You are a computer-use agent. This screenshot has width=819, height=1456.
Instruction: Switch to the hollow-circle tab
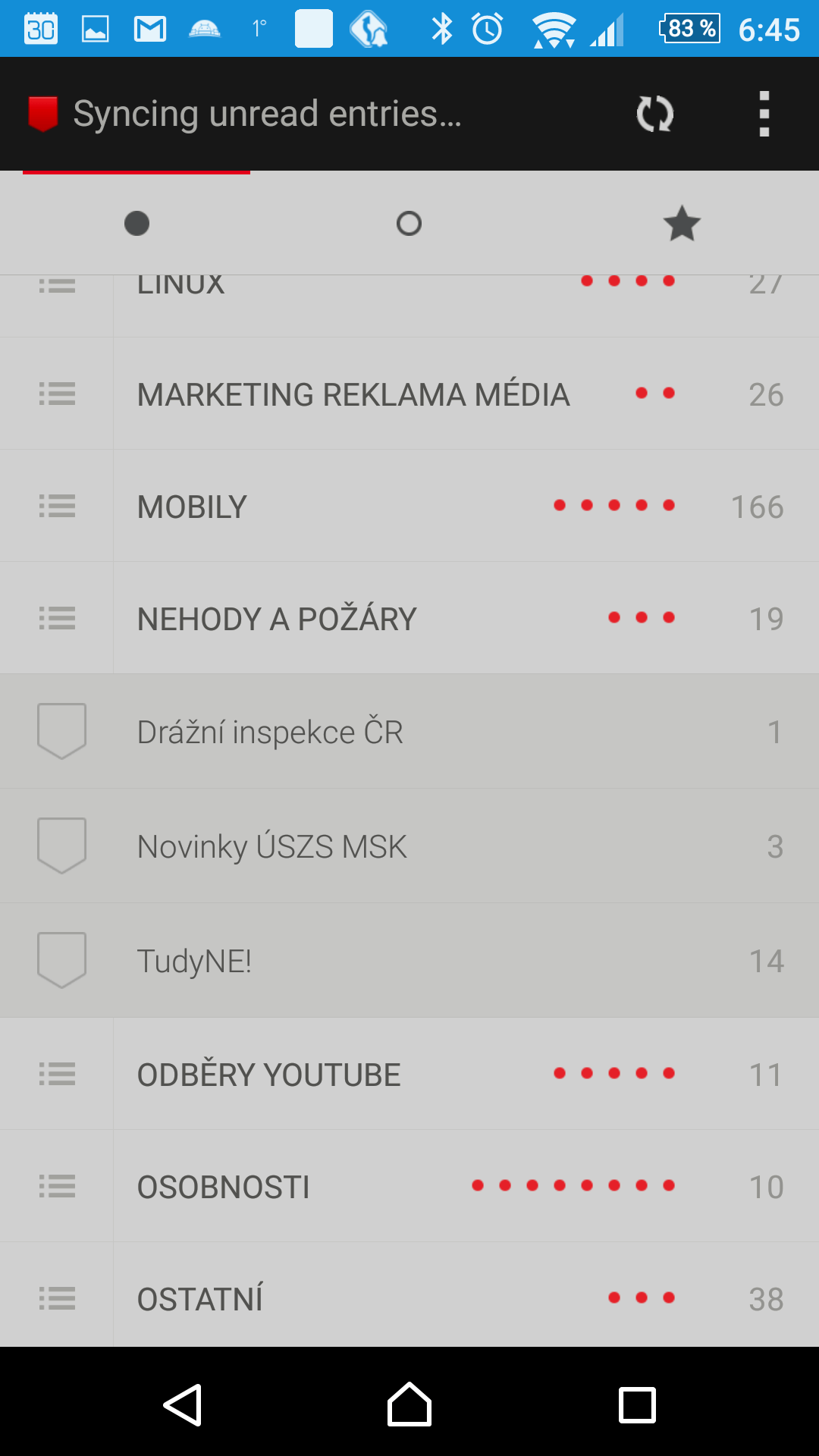click(409, 224)
